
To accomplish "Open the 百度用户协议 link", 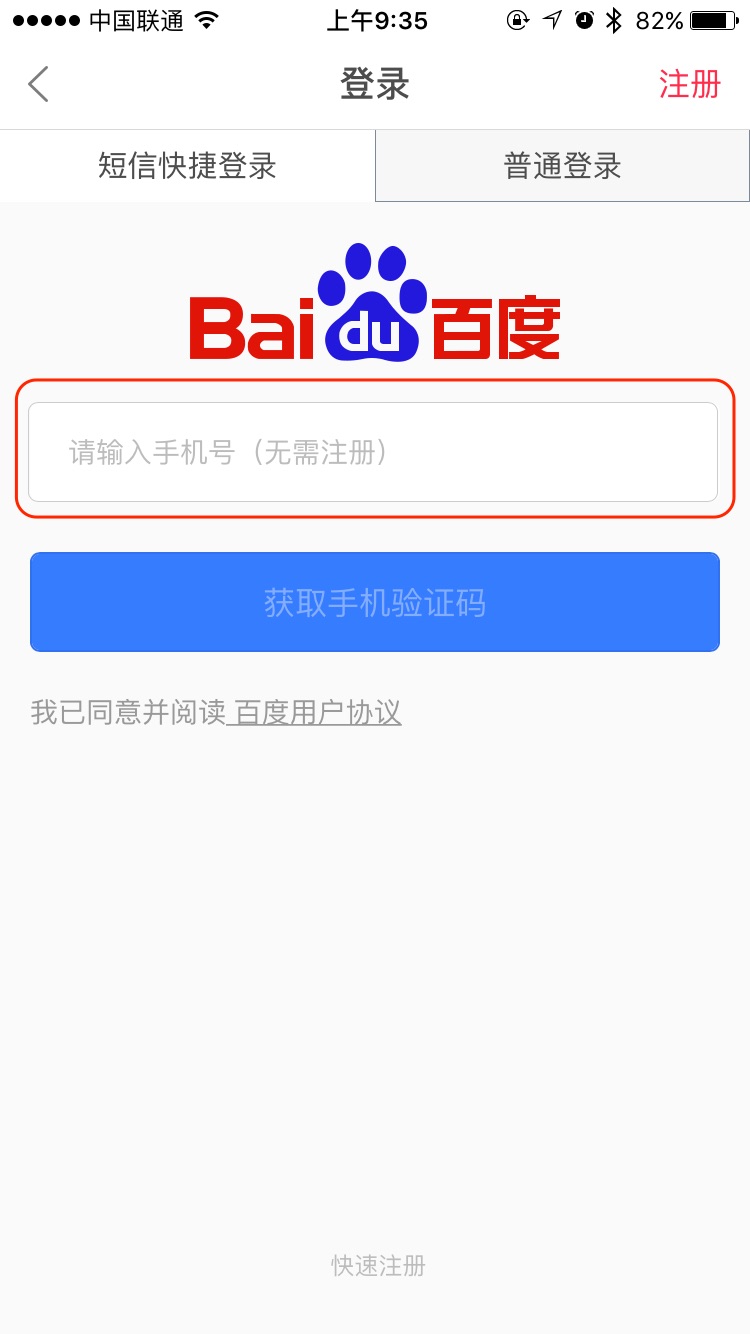I will 317,713.
